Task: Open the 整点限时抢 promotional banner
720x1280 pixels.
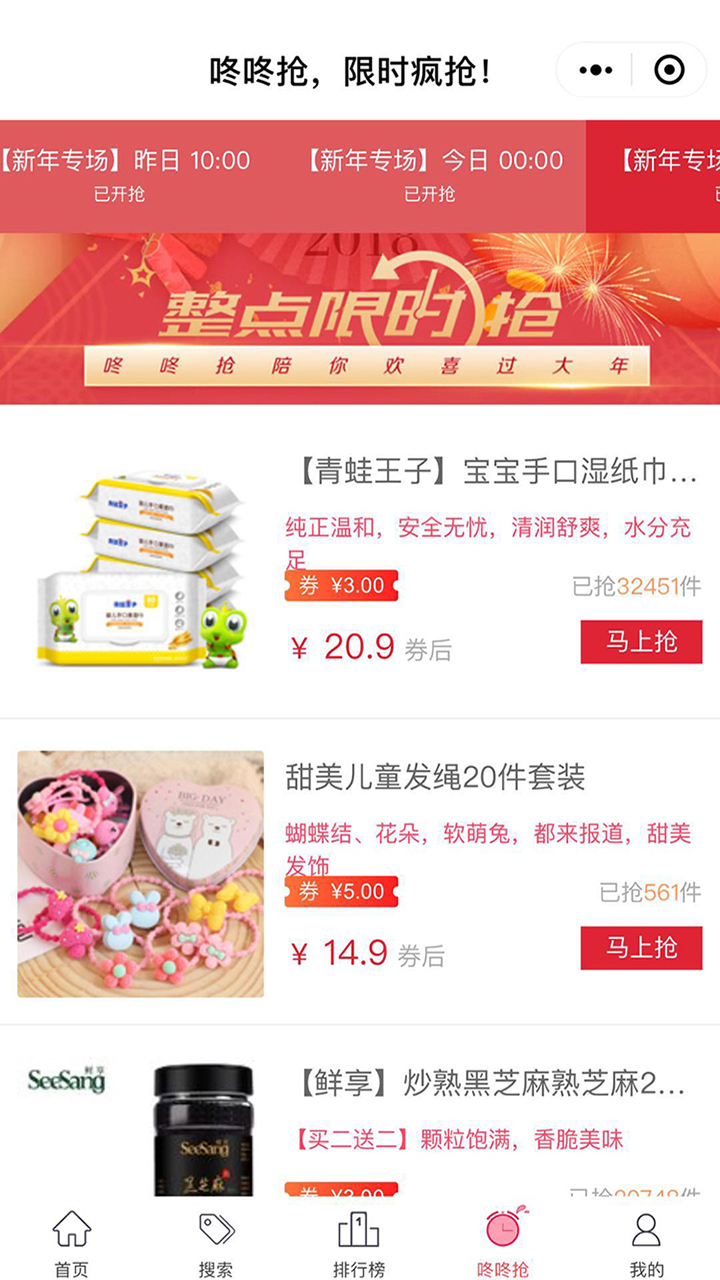Action: (360, 318)
